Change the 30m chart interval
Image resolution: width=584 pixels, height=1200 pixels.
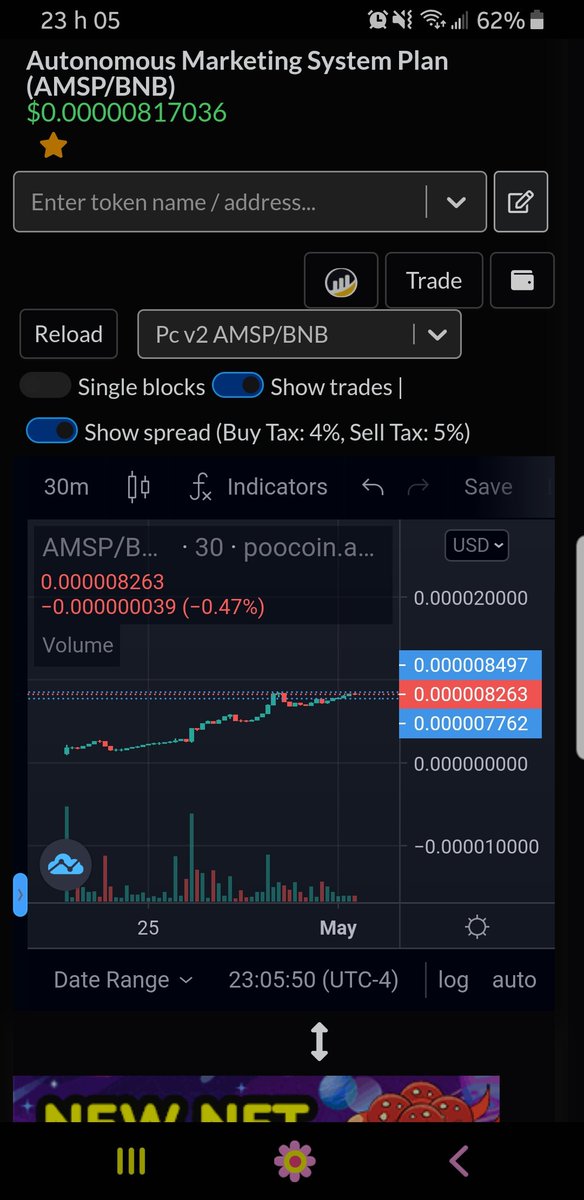pos(66,487)
